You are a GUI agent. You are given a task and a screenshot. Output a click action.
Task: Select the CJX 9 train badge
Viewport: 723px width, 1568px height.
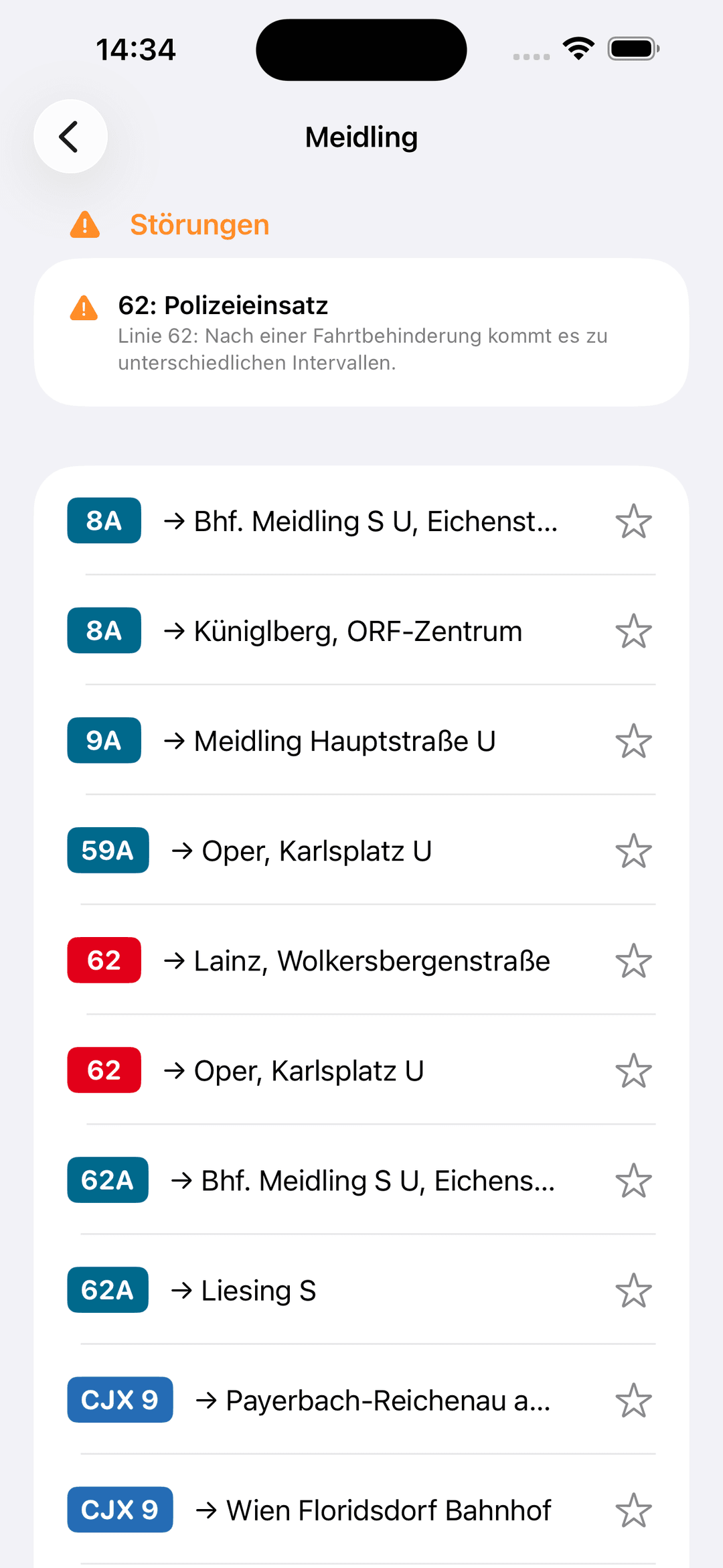[x=119, y=1400]
